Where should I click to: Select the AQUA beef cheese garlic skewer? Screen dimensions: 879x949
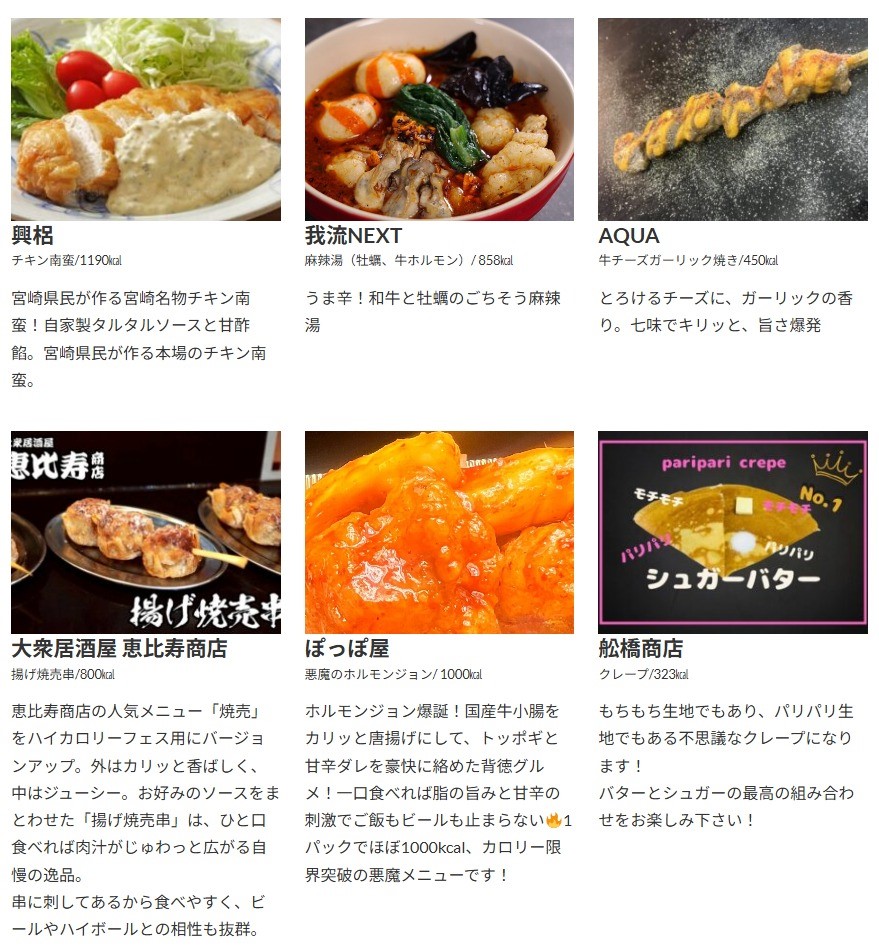point(732,119)
